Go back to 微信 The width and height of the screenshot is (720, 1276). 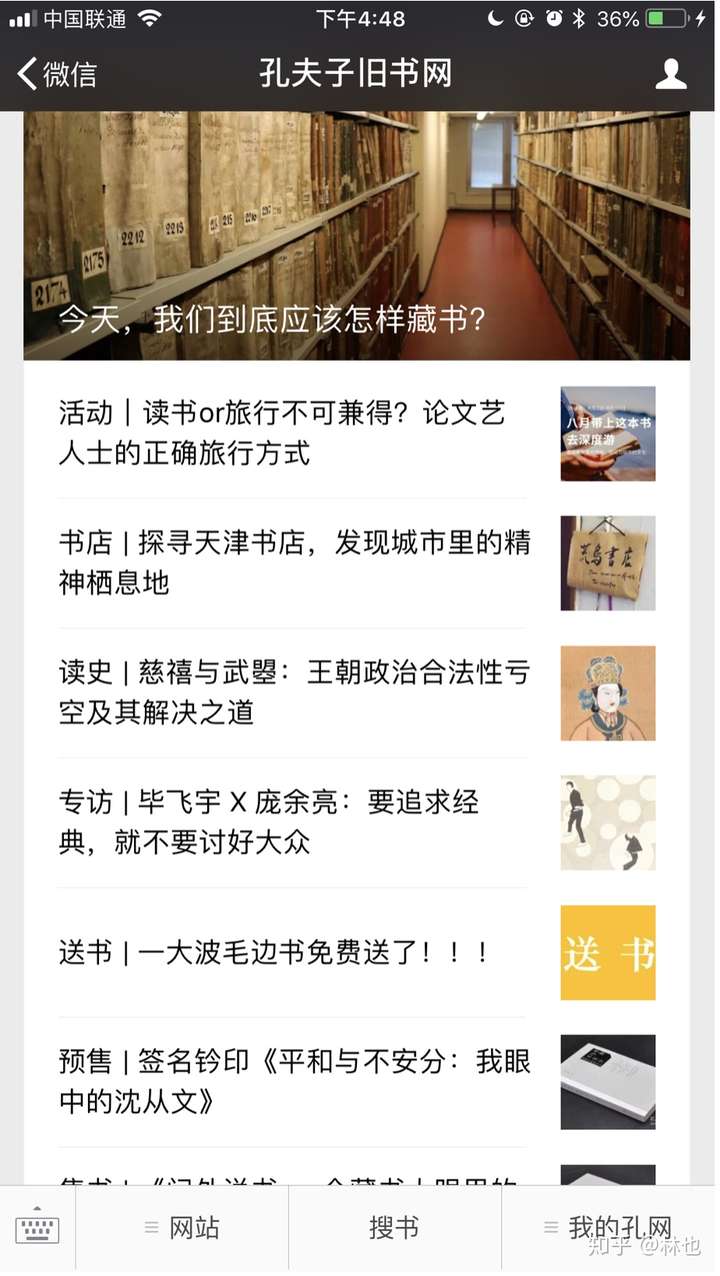(x=57, y=74)
